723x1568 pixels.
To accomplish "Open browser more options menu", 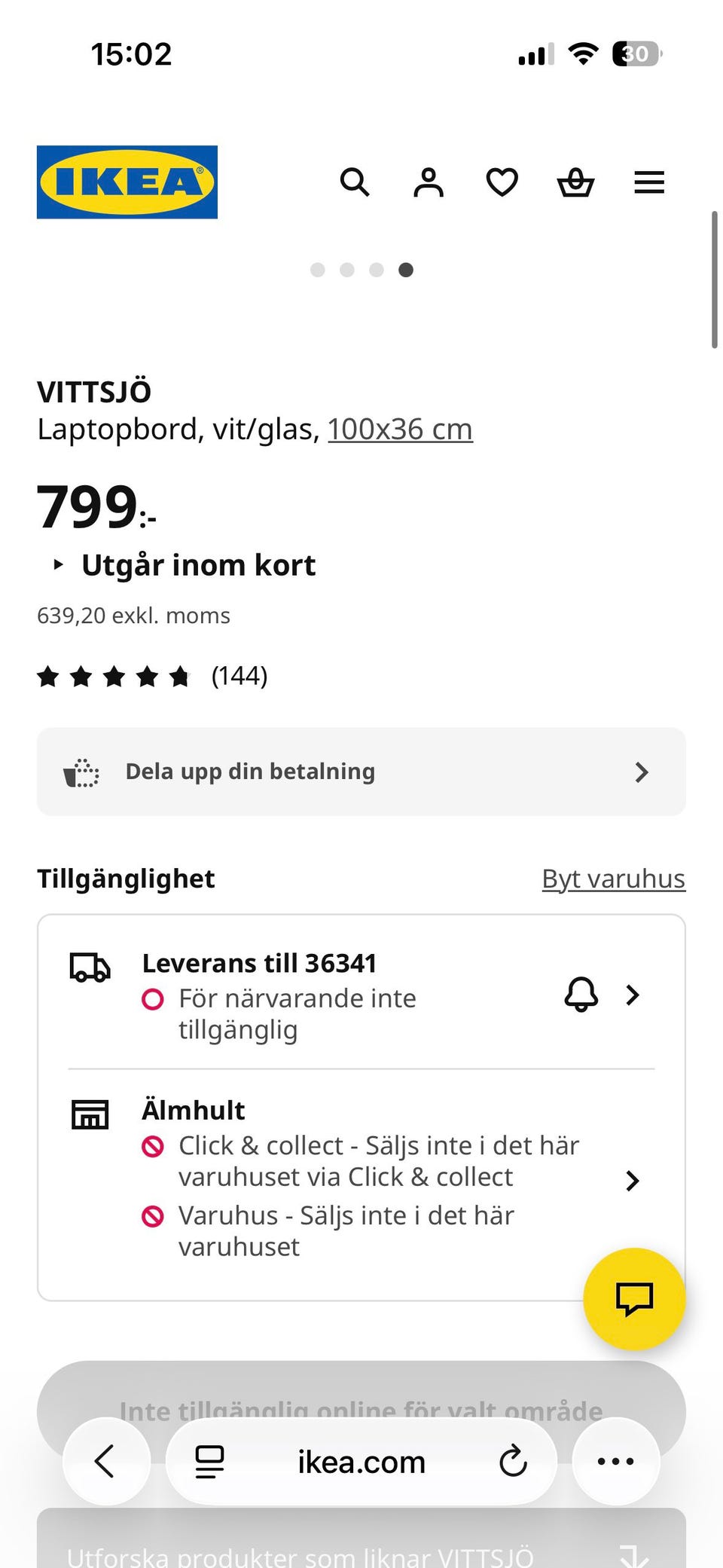I will [x=616, y=1461].
